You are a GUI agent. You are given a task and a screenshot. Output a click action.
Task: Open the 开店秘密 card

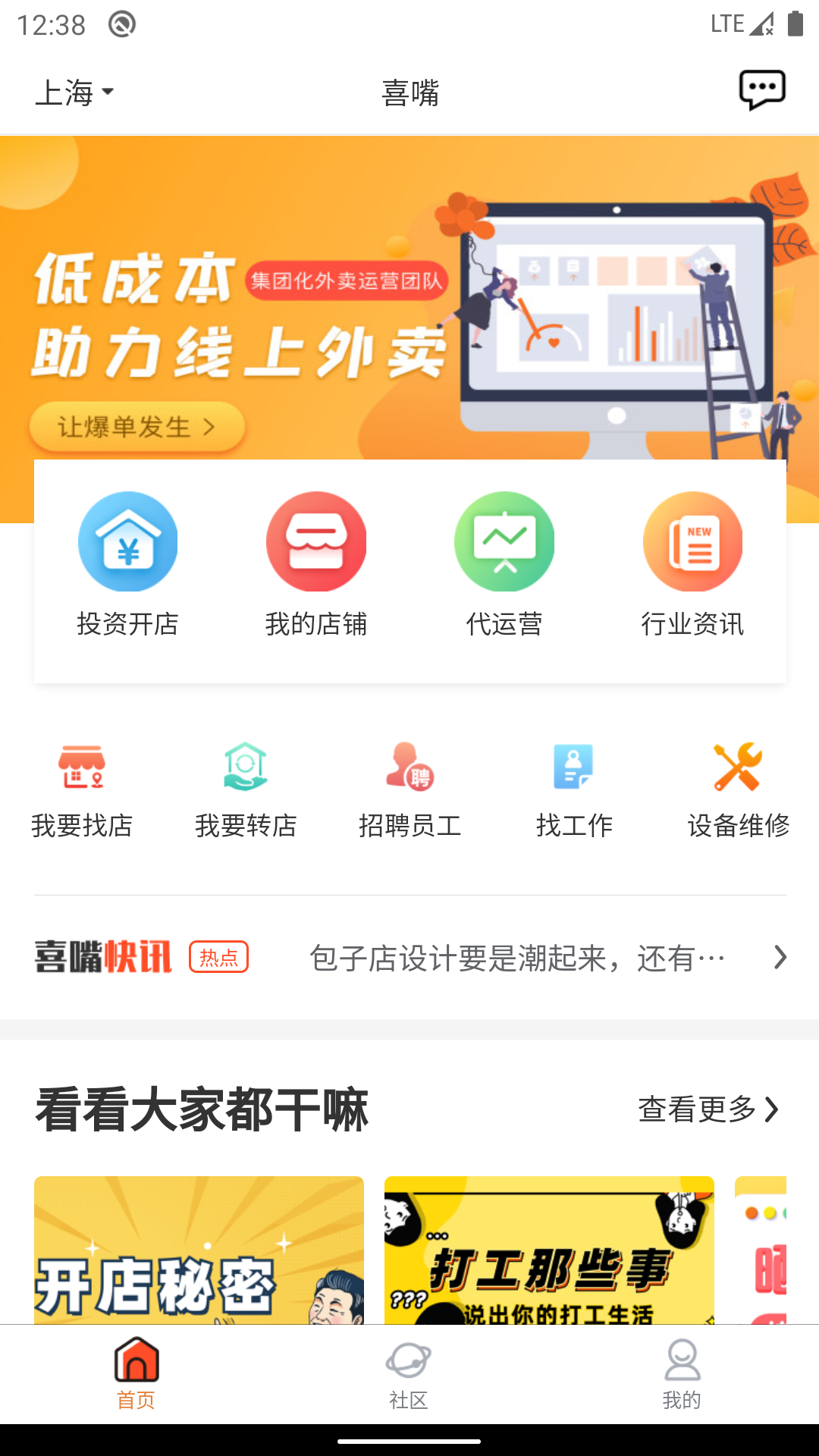pyautogui.click(x=199, y=1251)
